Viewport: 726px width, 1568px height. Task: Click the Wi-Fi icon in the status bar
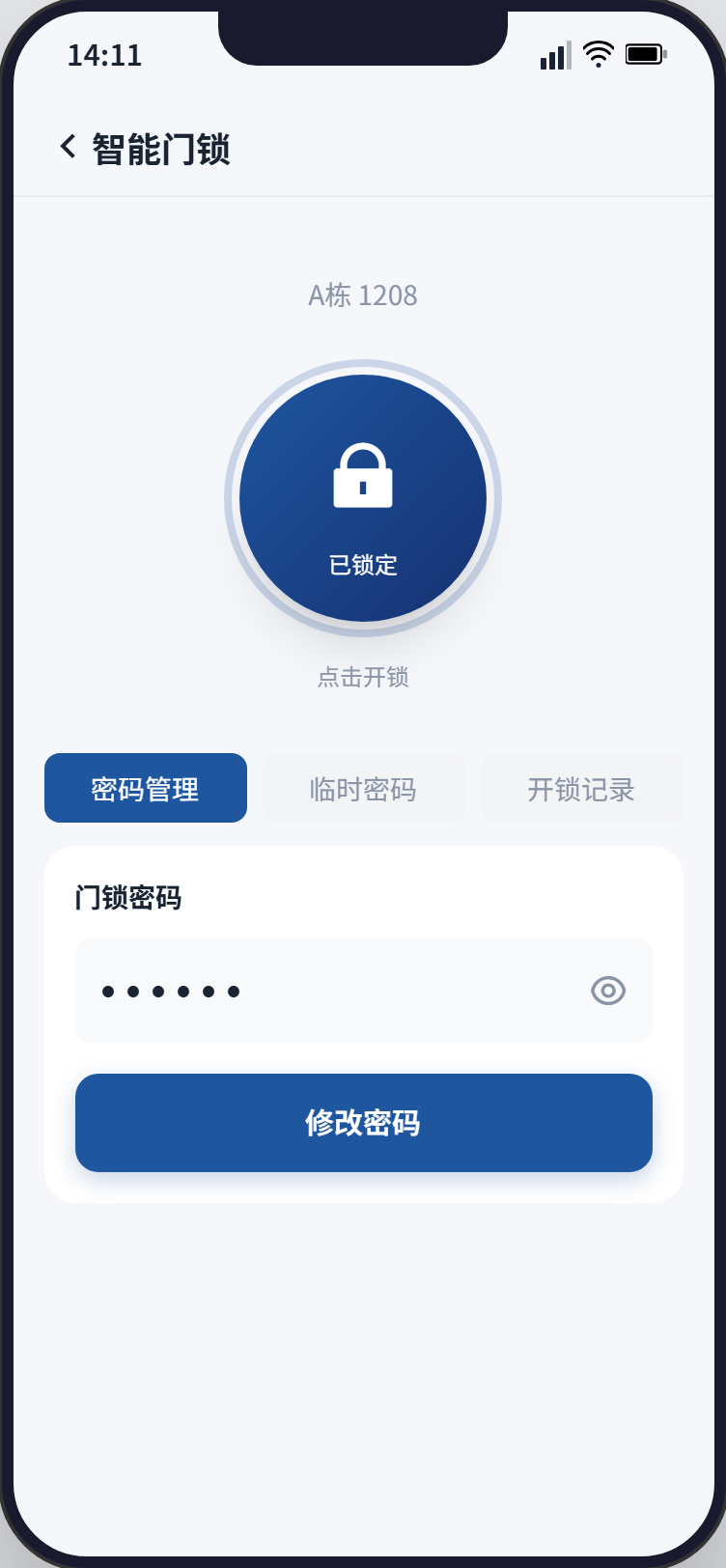click(599, 53)
